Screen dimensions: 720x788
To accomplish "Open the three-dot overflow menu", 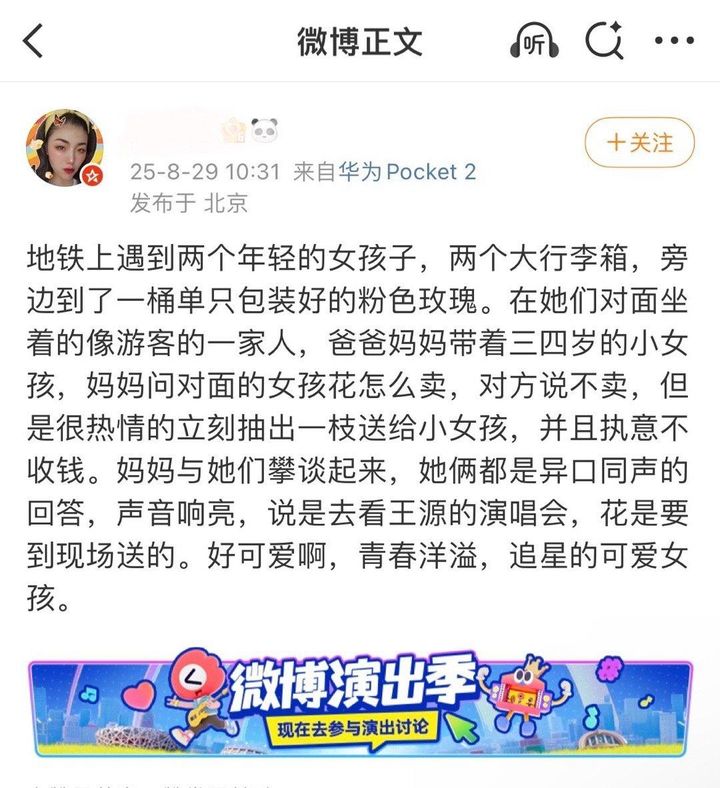I will point(674,41).
